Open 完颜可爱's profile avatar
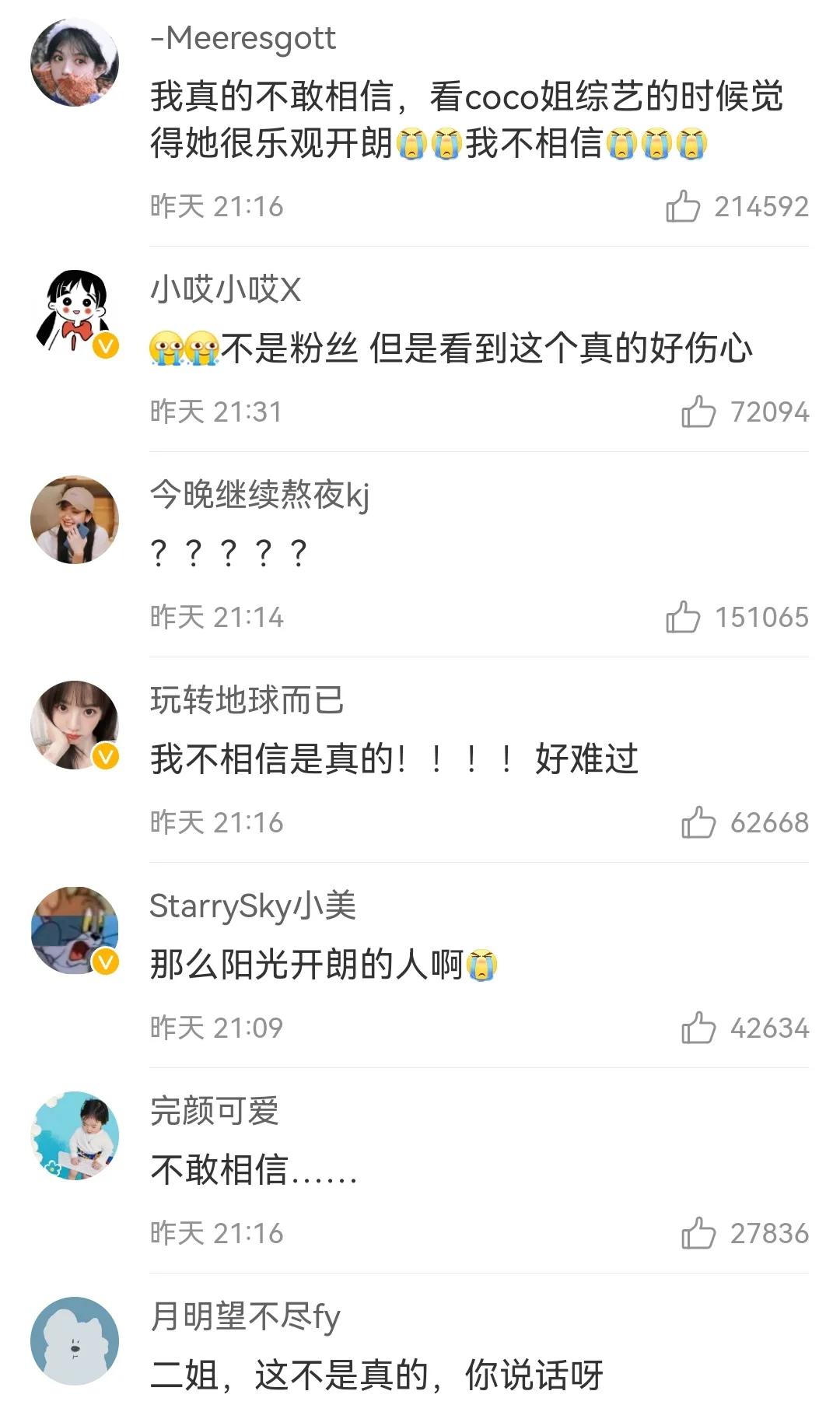The image size is (840, 1419). (75, 1136)
